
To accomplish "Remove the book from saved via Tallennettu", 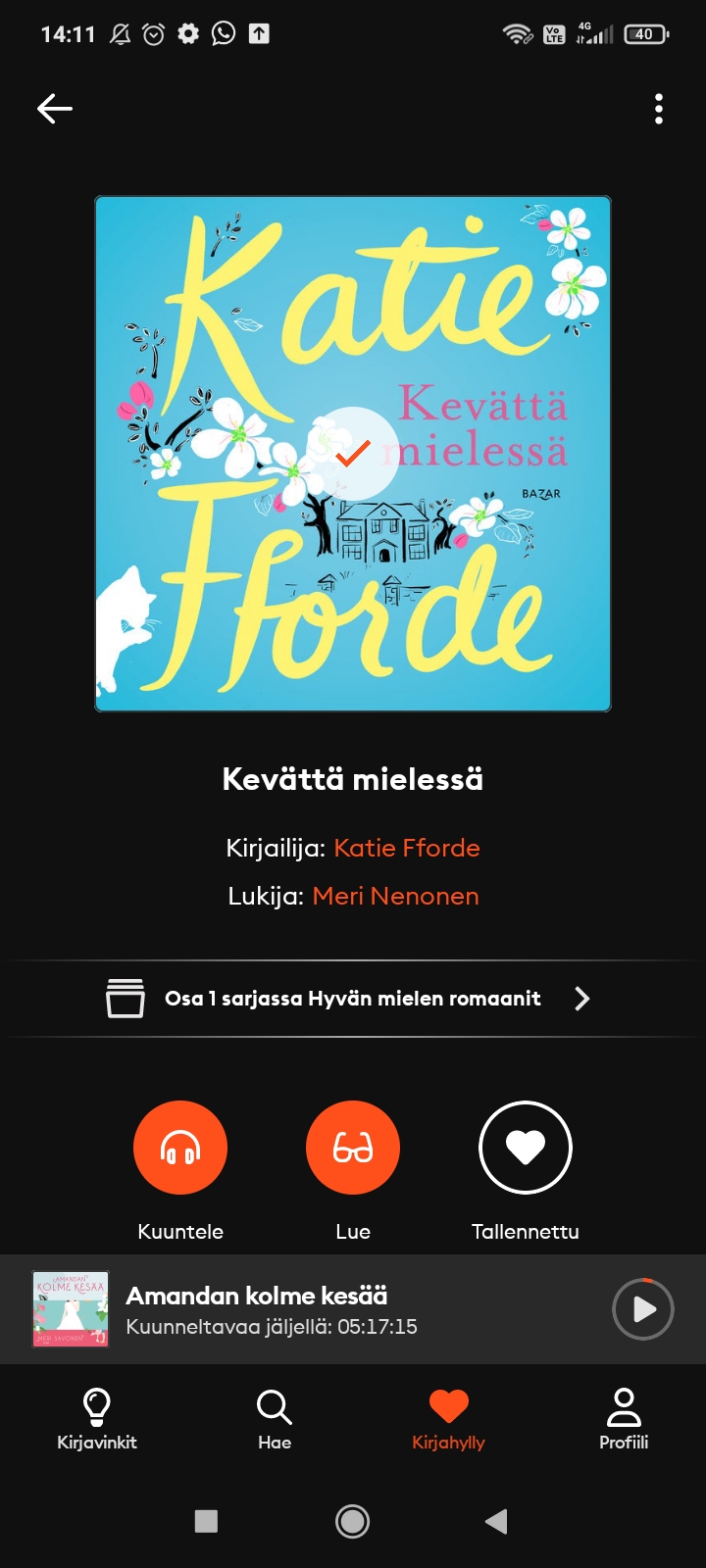I will (x=526, y=1148).
